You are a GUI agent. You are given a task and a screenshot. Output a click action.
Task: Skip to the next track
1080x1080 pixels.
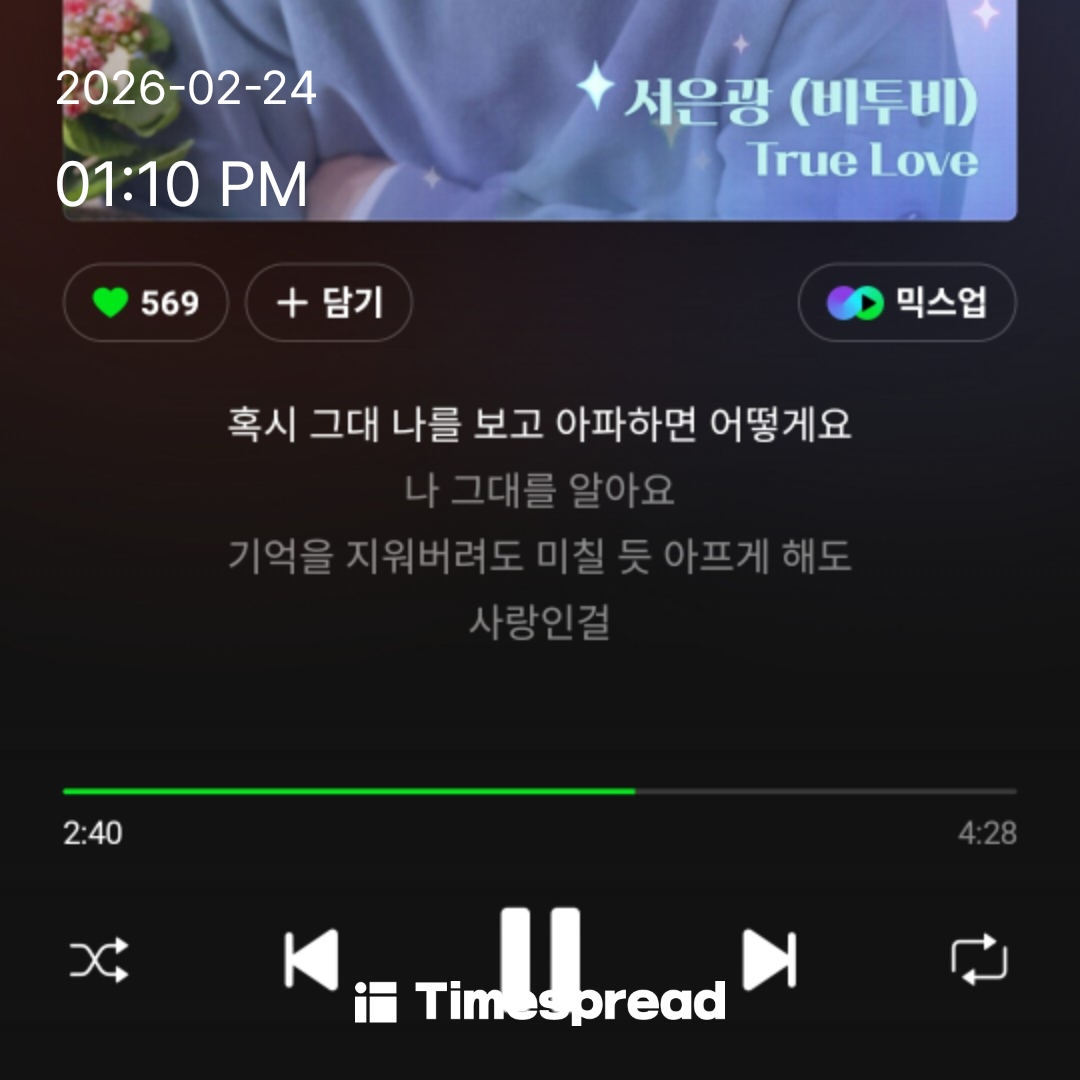click(x=769, y=960)
